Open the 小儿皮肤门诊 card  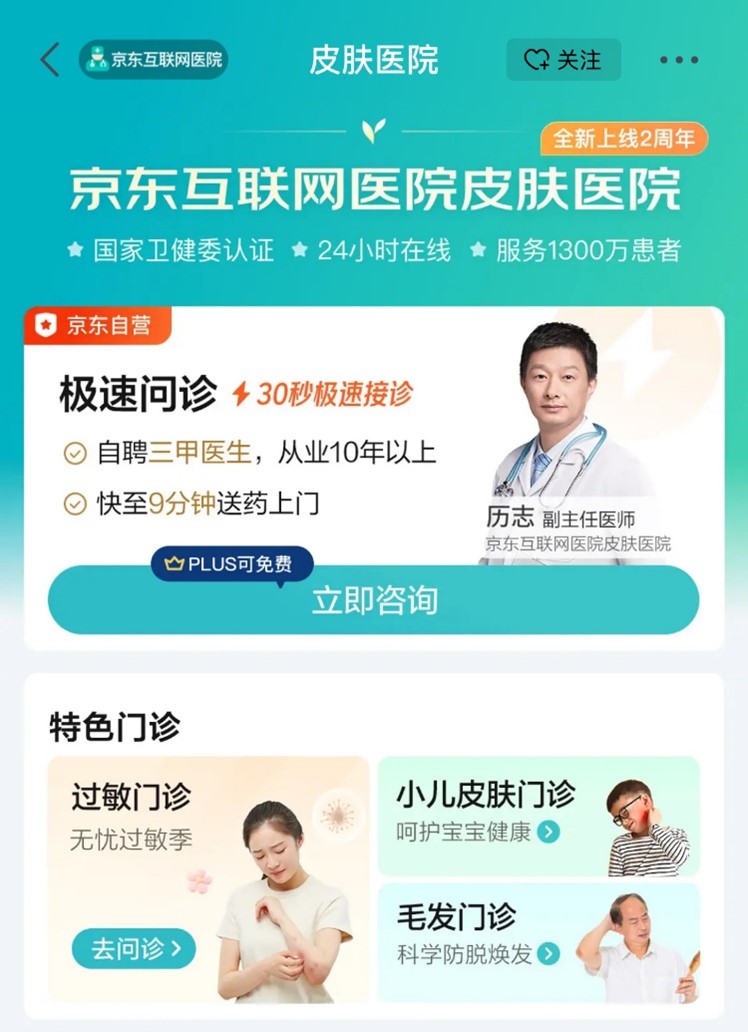click(x=538, y=816)
